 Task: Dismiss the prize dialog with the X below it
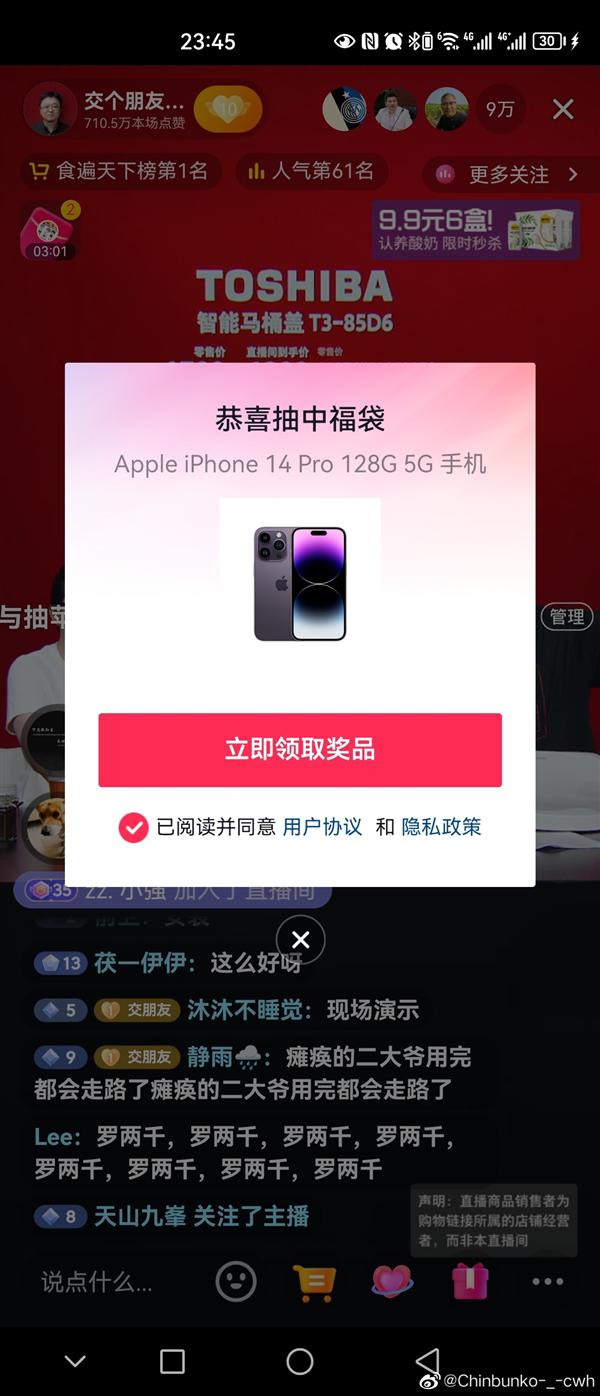point(300,940)
